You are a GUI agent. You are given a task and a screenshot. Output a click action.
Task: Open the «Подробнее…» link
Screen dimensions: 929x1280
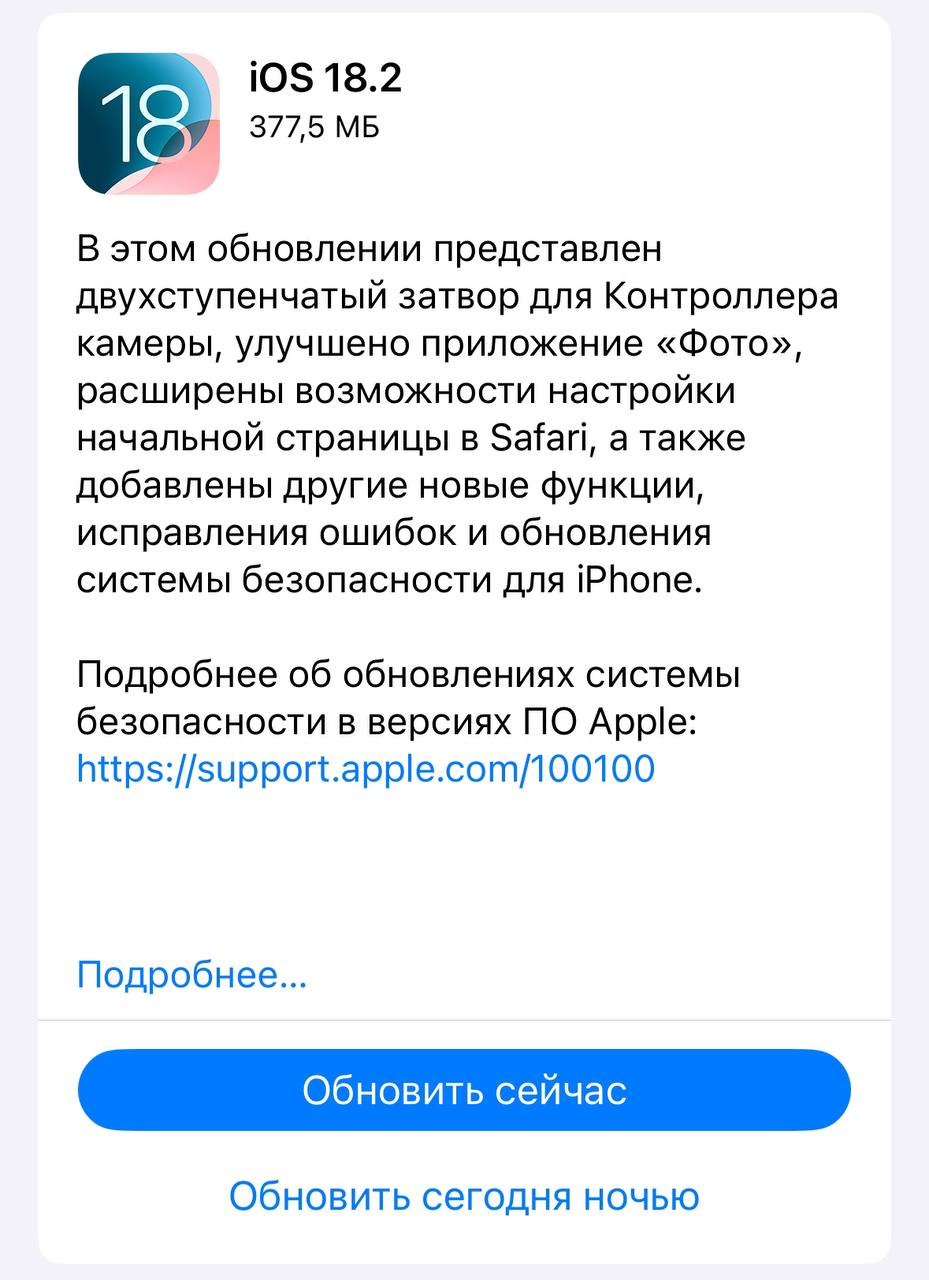192,974
